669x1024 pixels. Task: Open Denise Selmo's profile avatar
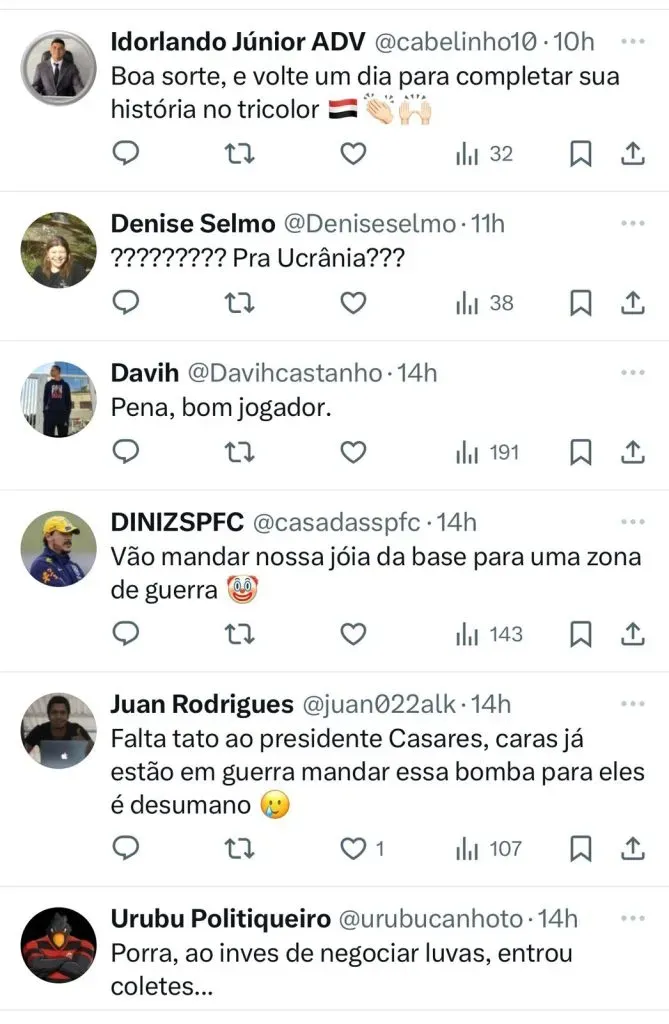59,250
